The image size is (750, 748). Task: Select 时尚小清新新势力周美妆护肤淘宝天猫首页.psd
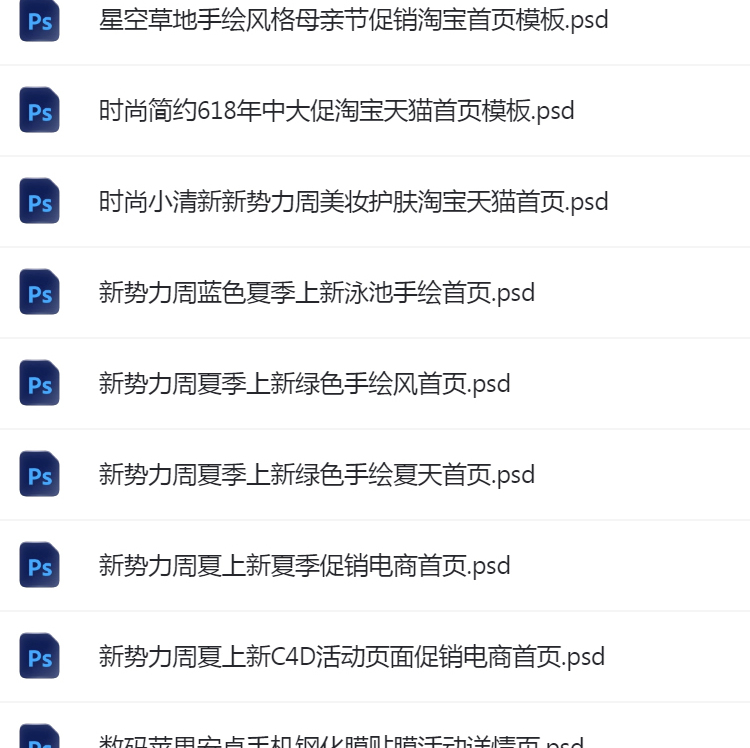(x=353, y=202)
